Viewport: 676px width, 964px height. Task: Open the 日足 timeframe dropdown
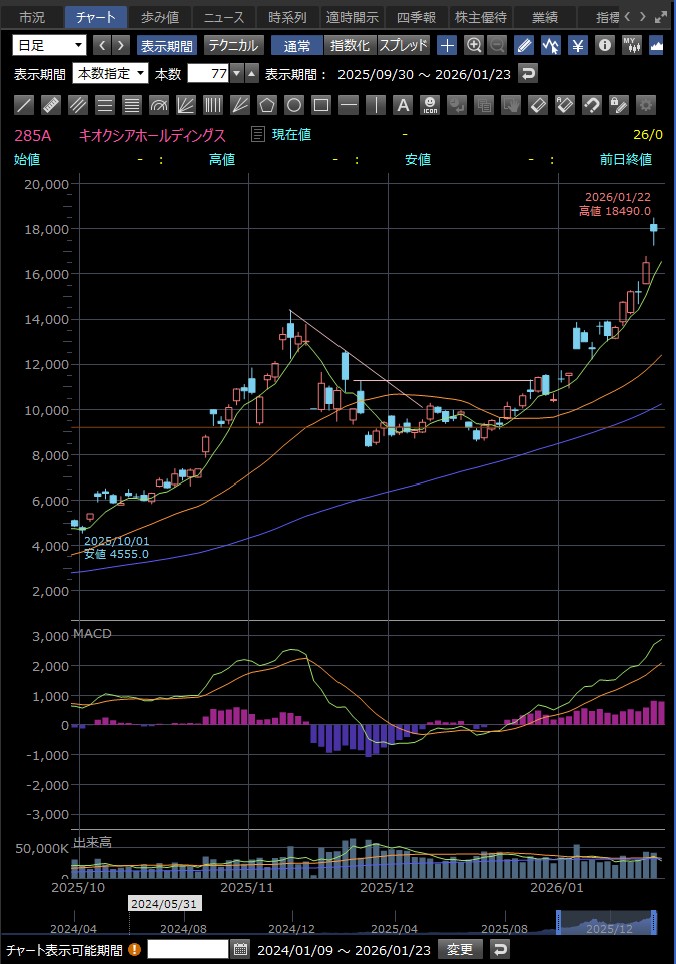coord(49,45)
